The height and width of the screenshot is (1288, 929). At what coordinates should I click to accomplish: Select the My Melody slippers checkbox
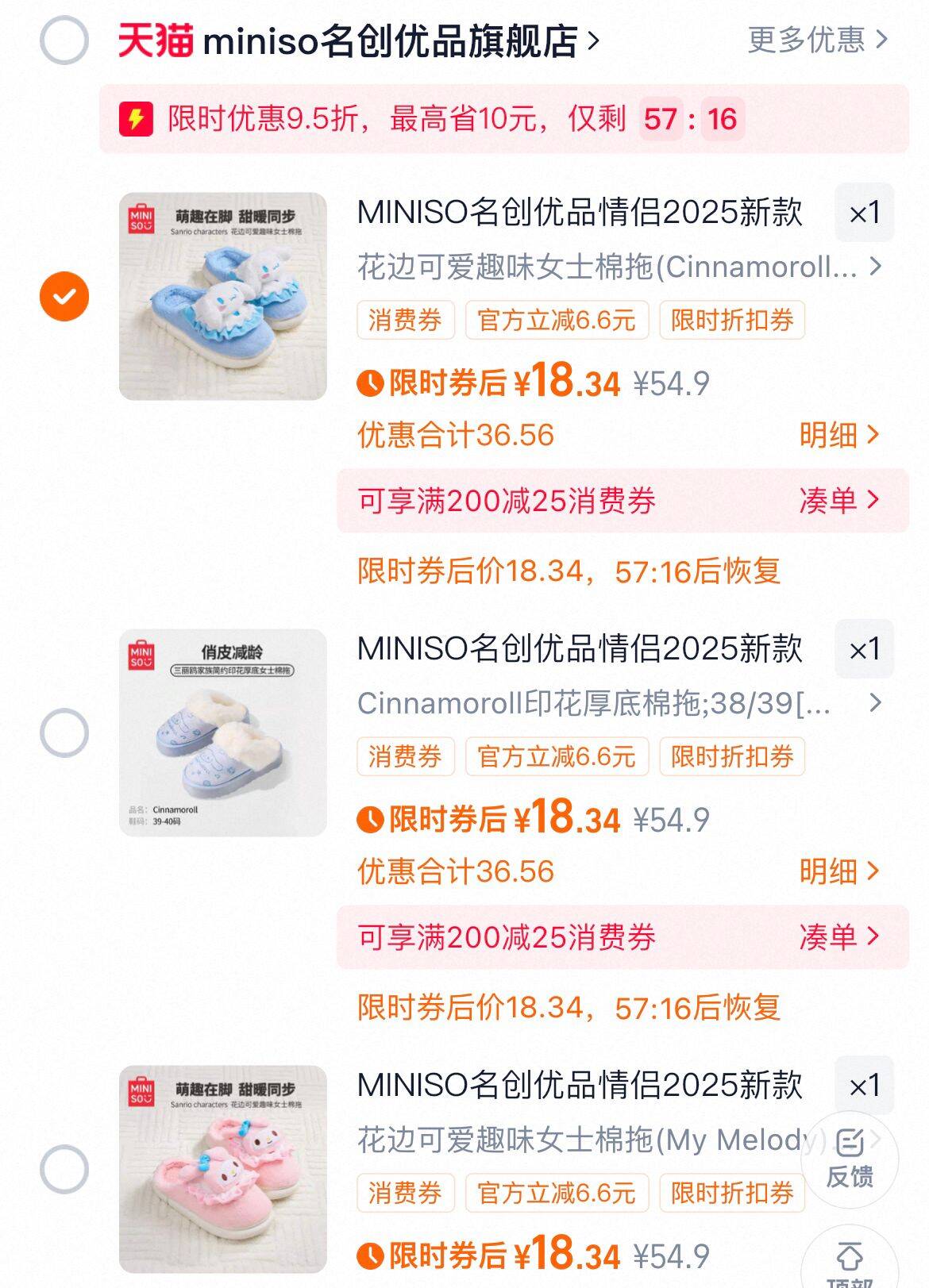click(64, 1169)
